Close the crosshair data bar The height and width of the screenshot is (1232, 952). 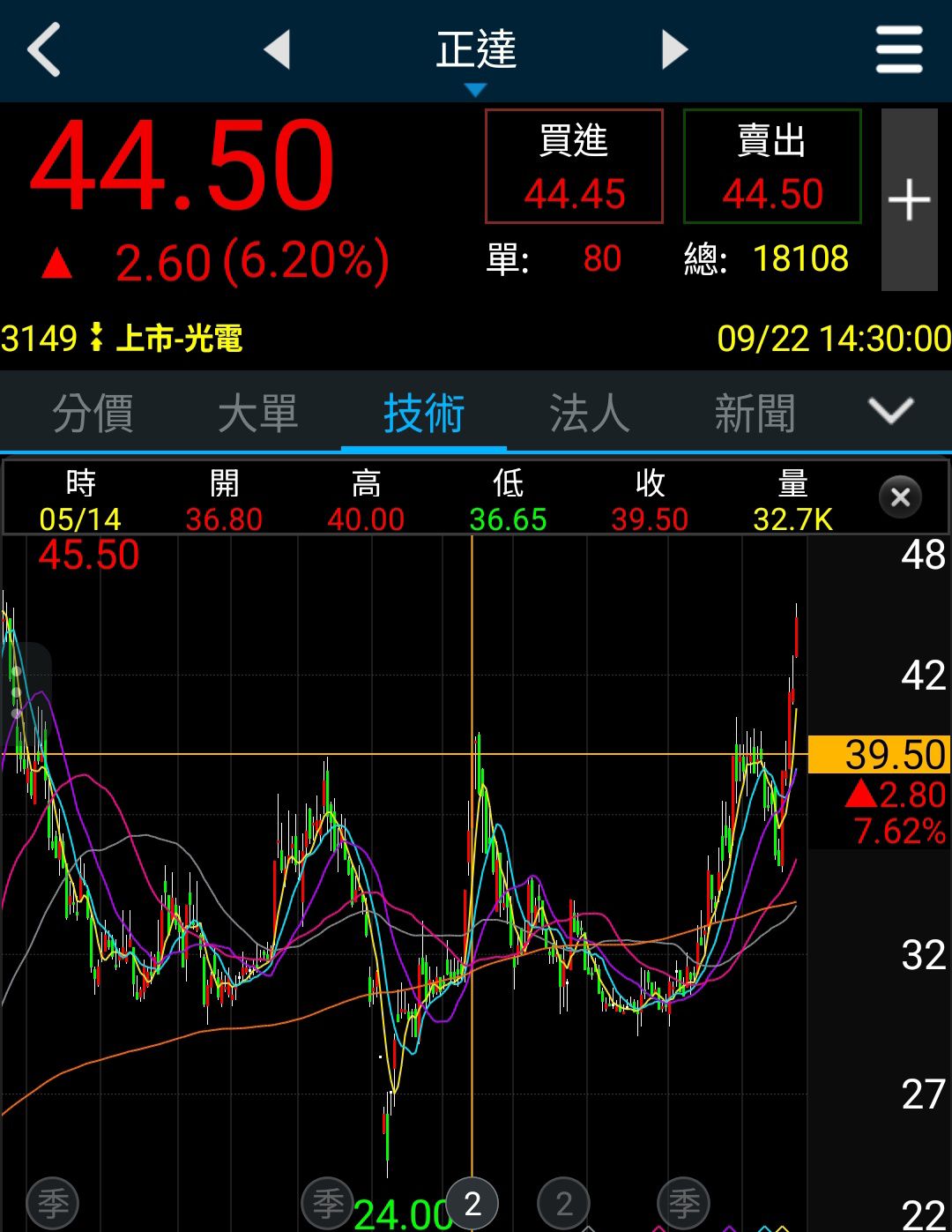(x=900, y=497)
